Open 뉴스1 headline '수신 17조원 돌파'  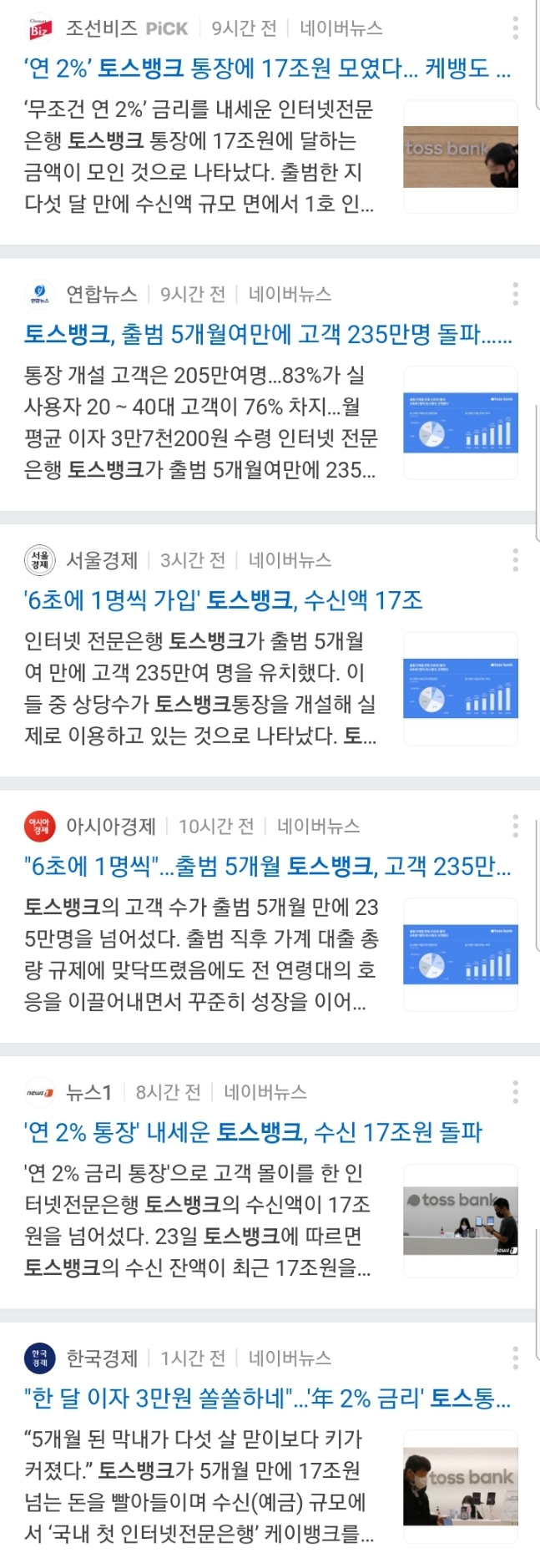(253, 1132)
